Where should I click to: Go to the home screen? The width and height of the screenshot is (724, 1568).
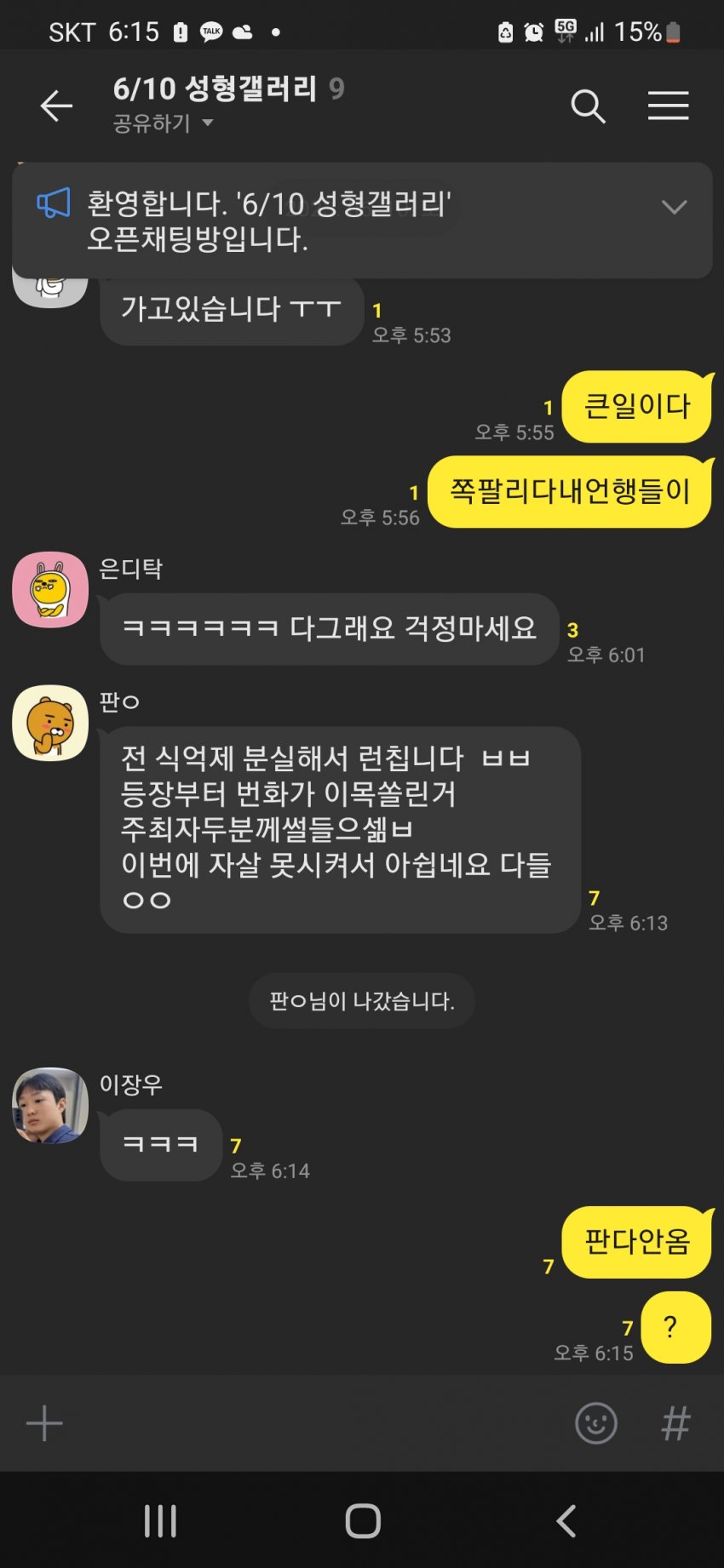(363, 1520)
